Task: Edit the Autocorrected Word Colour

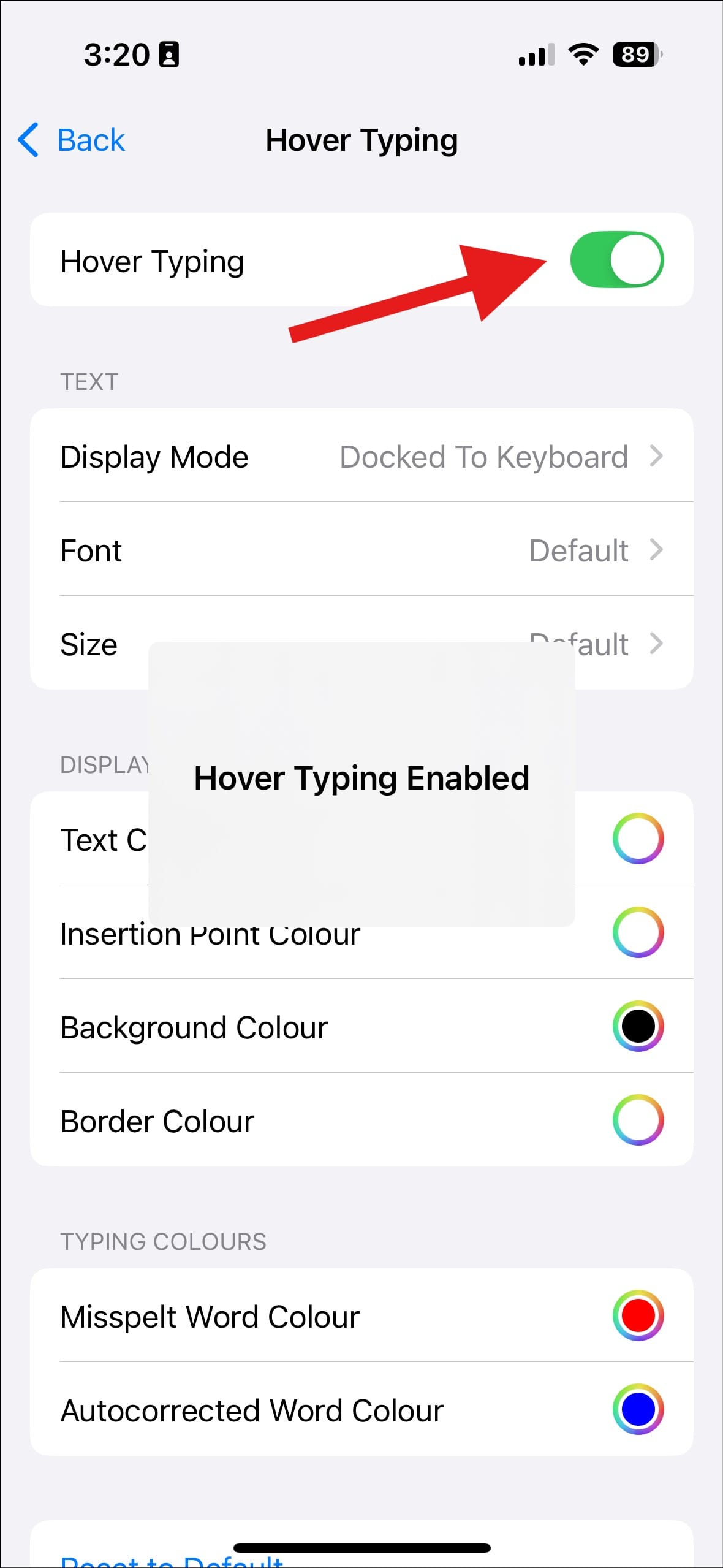Action: [638, 1409]
